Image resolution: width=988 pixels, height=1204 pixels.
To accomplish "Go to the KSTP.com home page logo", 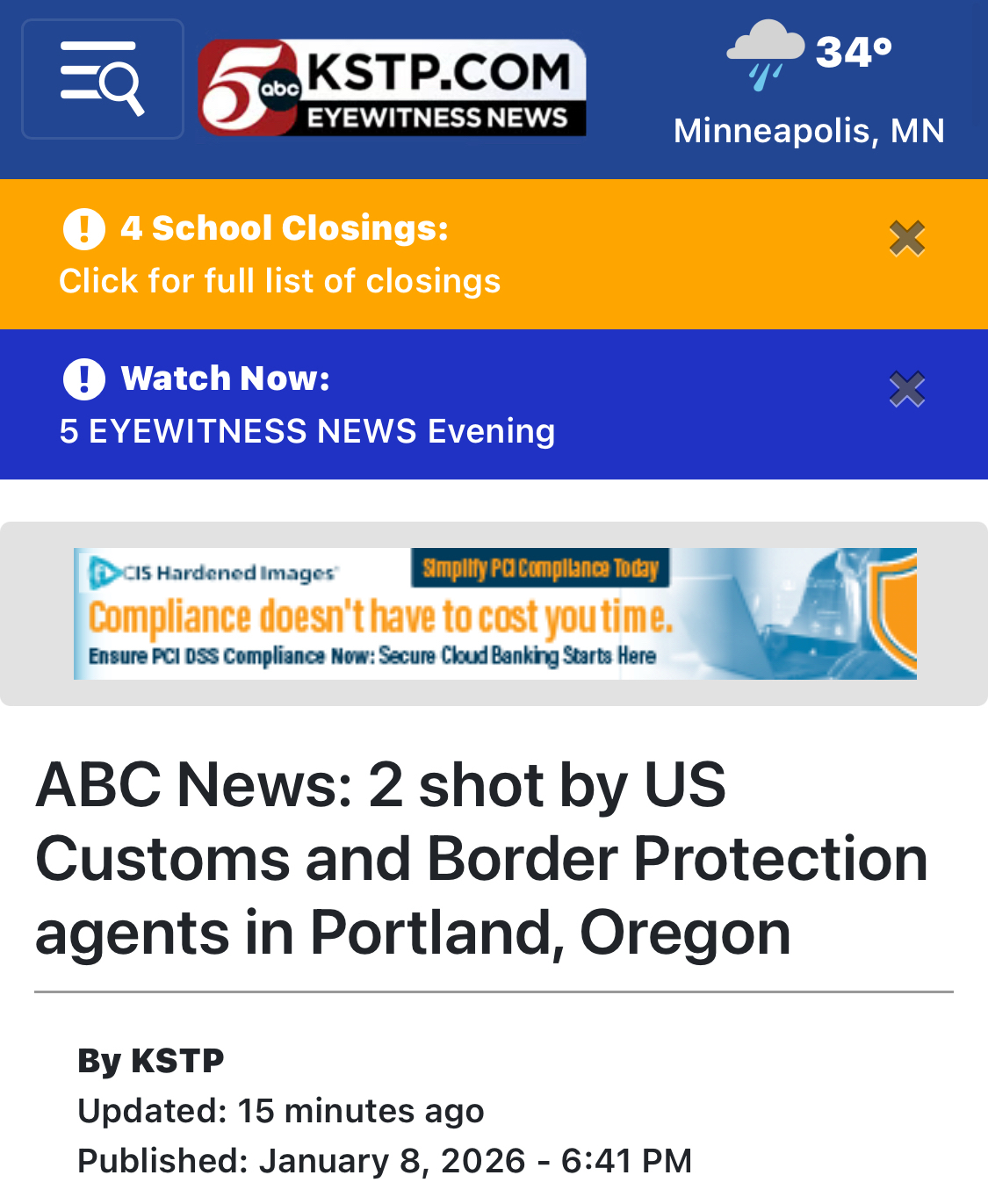I will (392, 88).
